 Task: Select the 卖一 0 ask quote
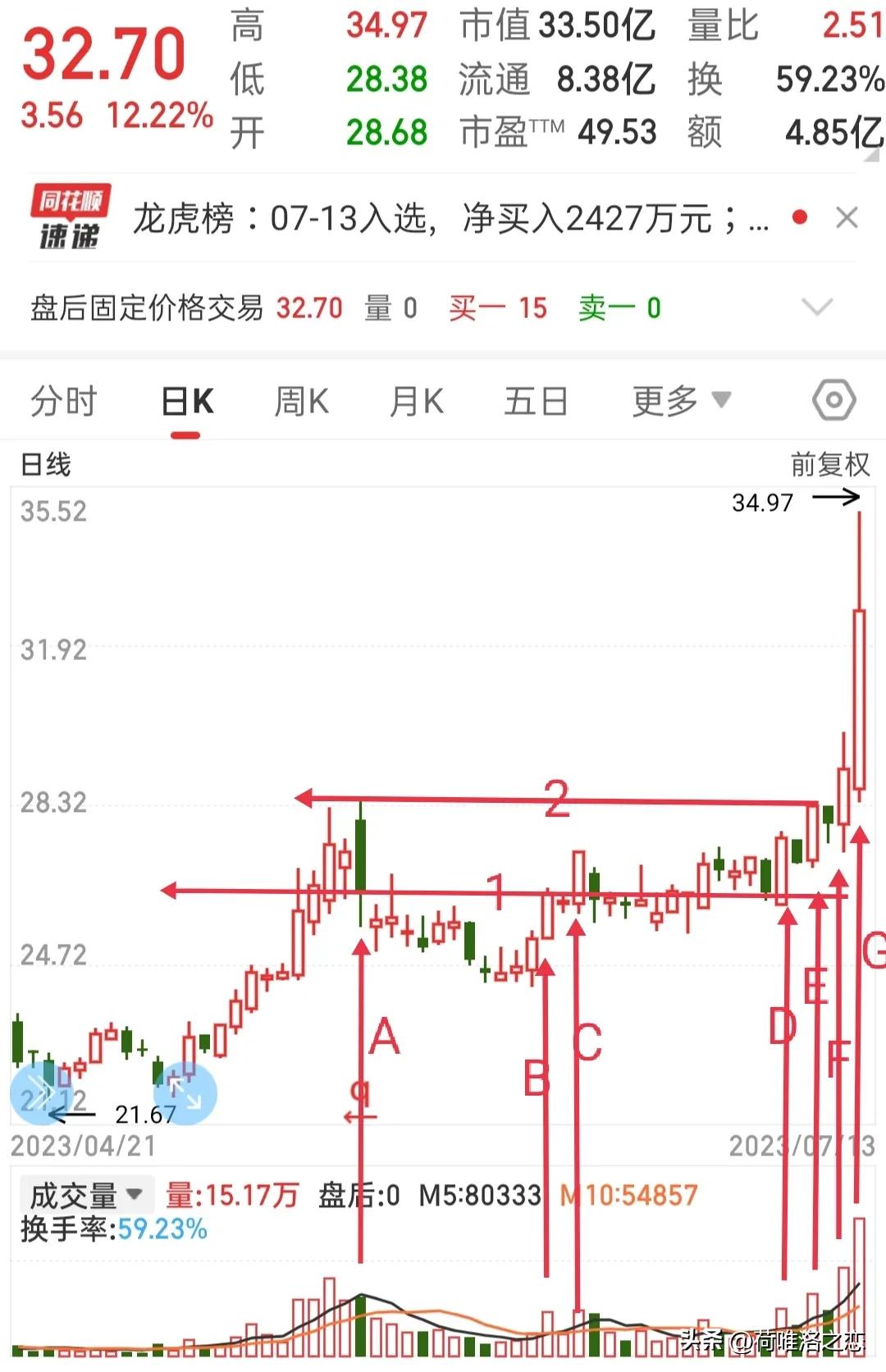pyautogui.click(x=618, y=309)
